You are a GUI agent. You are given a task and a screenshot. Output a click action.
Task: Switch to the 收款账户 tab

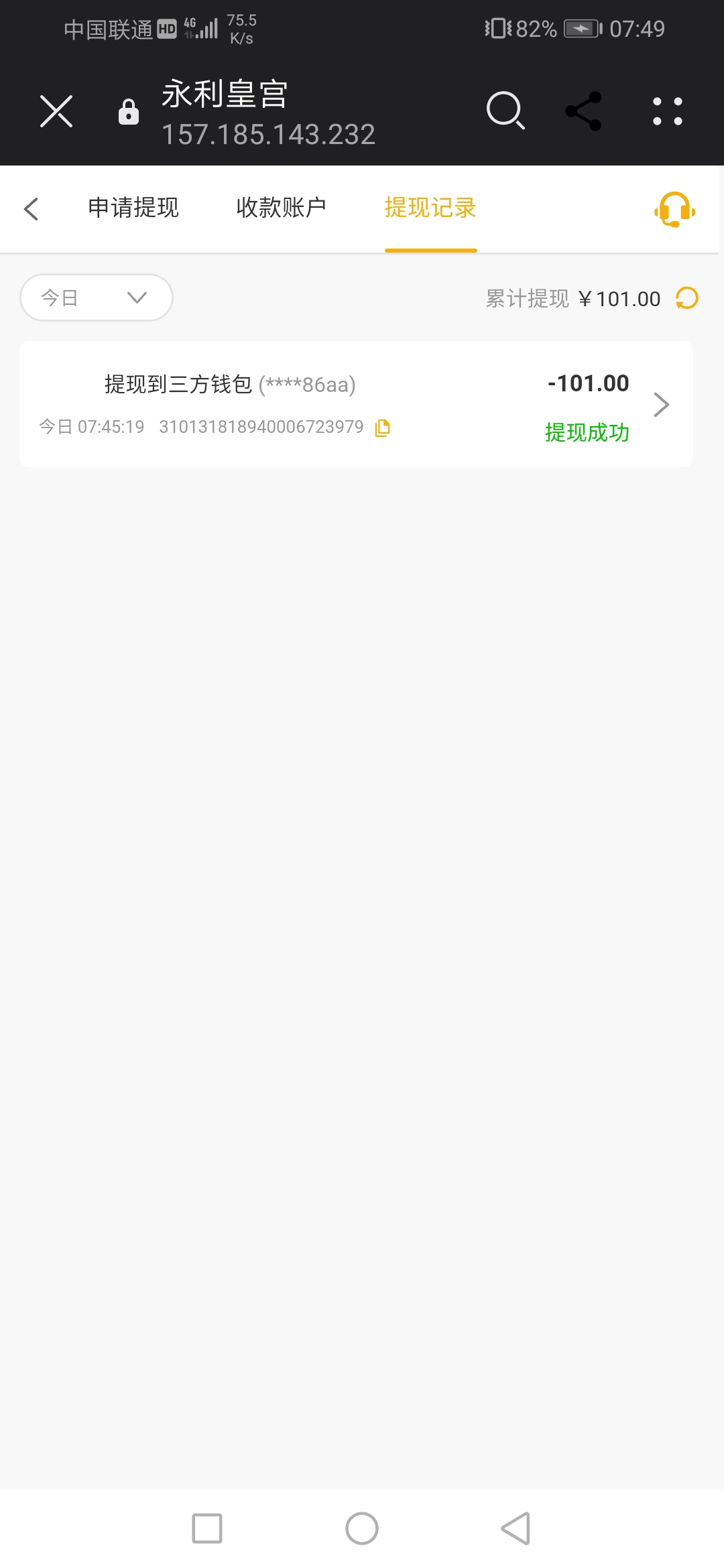click(282, 208)
